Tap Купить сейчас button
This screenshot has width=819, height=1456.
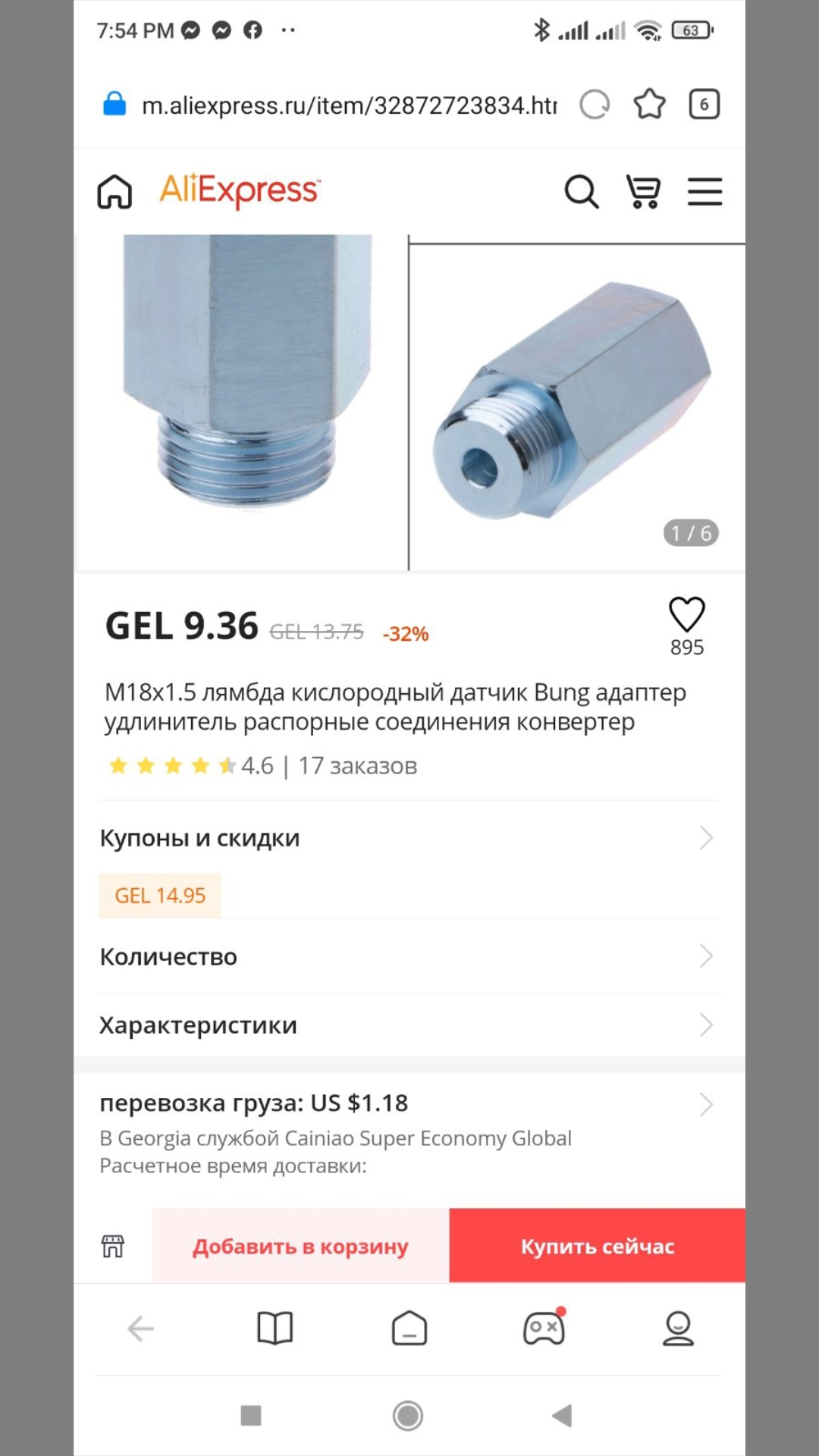coord(598,1246)
